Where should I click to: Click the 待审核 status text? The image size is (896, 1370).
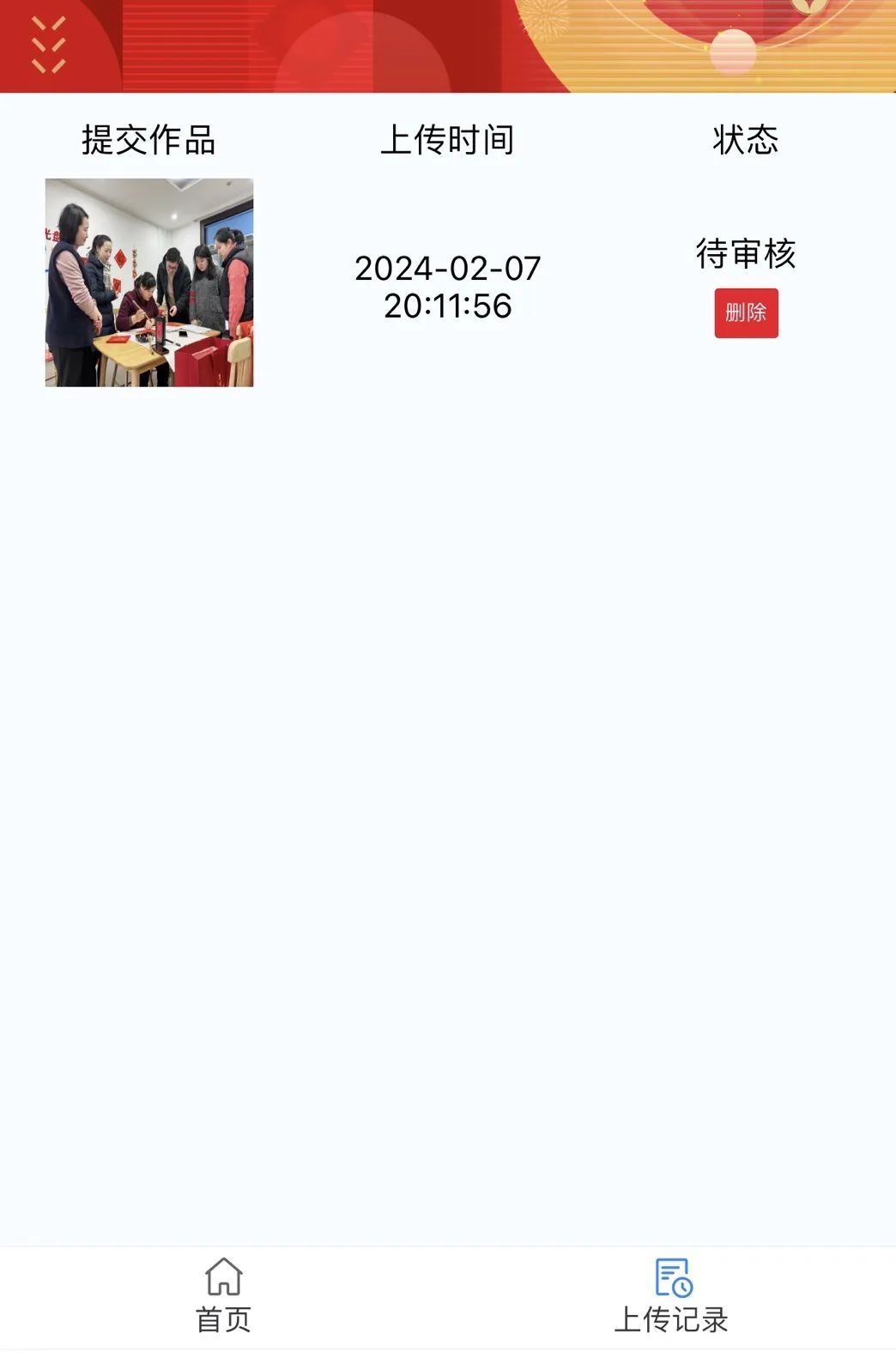pos(746,254)
